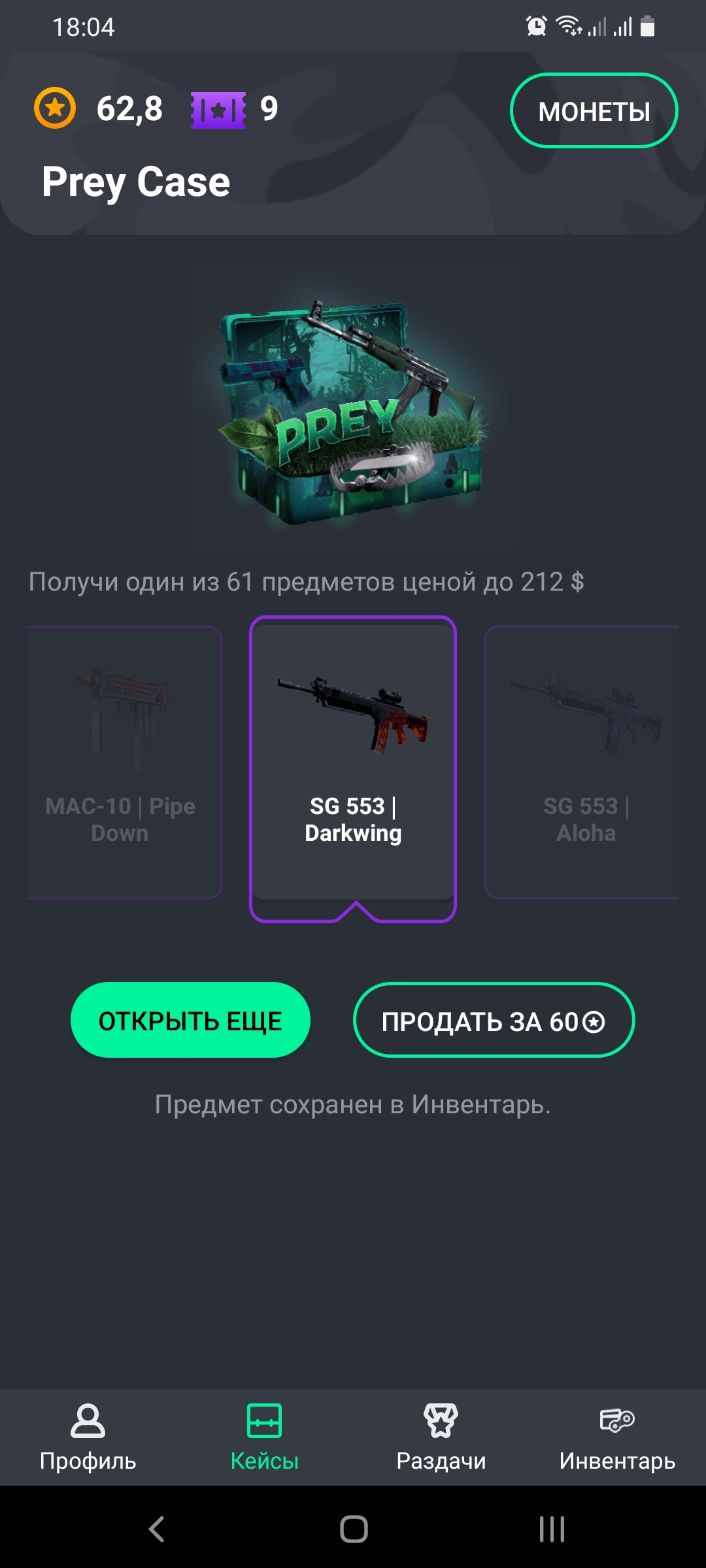Sell the item with ПРОДАТЬ ЗА 60

tap(494, 1020)
